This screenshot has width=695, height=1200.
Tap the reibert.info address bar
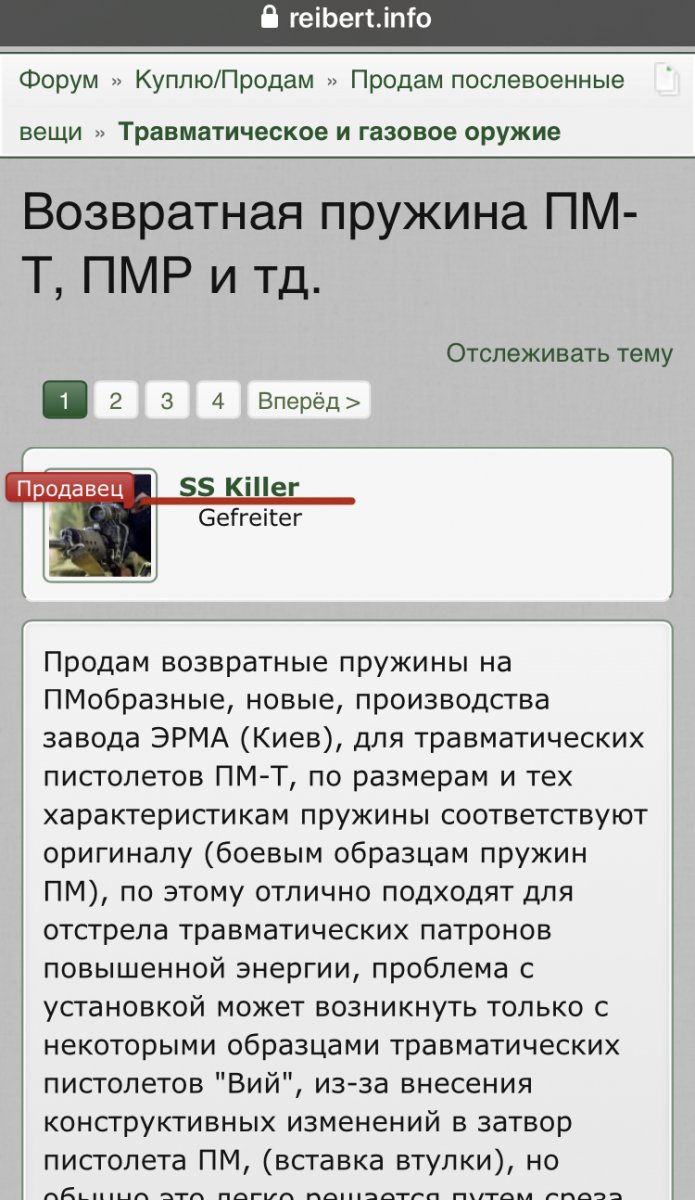click(347, 18)
